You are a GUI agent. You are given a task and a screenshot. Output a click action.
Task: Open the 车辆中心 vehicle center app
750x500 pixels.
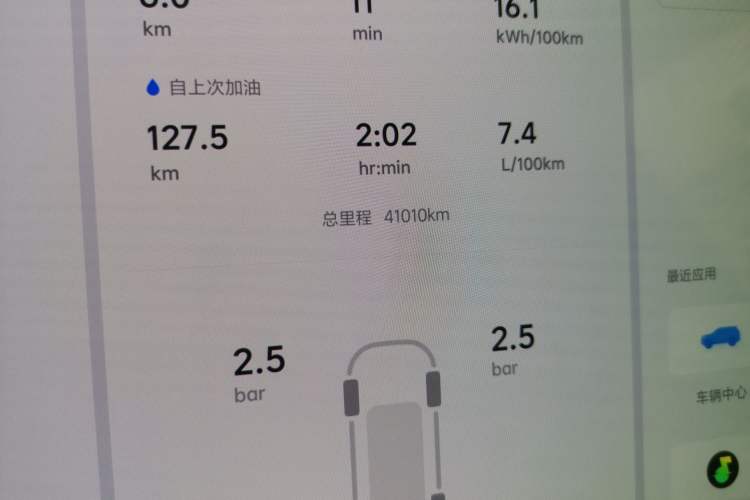click(720, 340)
